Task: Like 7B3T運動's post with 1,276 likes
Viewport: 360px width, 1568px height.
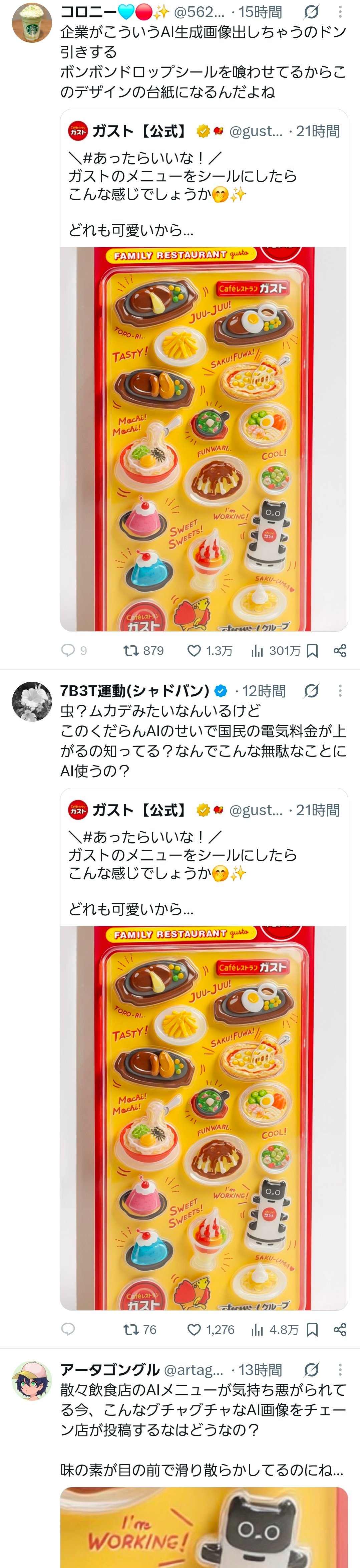Action: point(211,1329)
